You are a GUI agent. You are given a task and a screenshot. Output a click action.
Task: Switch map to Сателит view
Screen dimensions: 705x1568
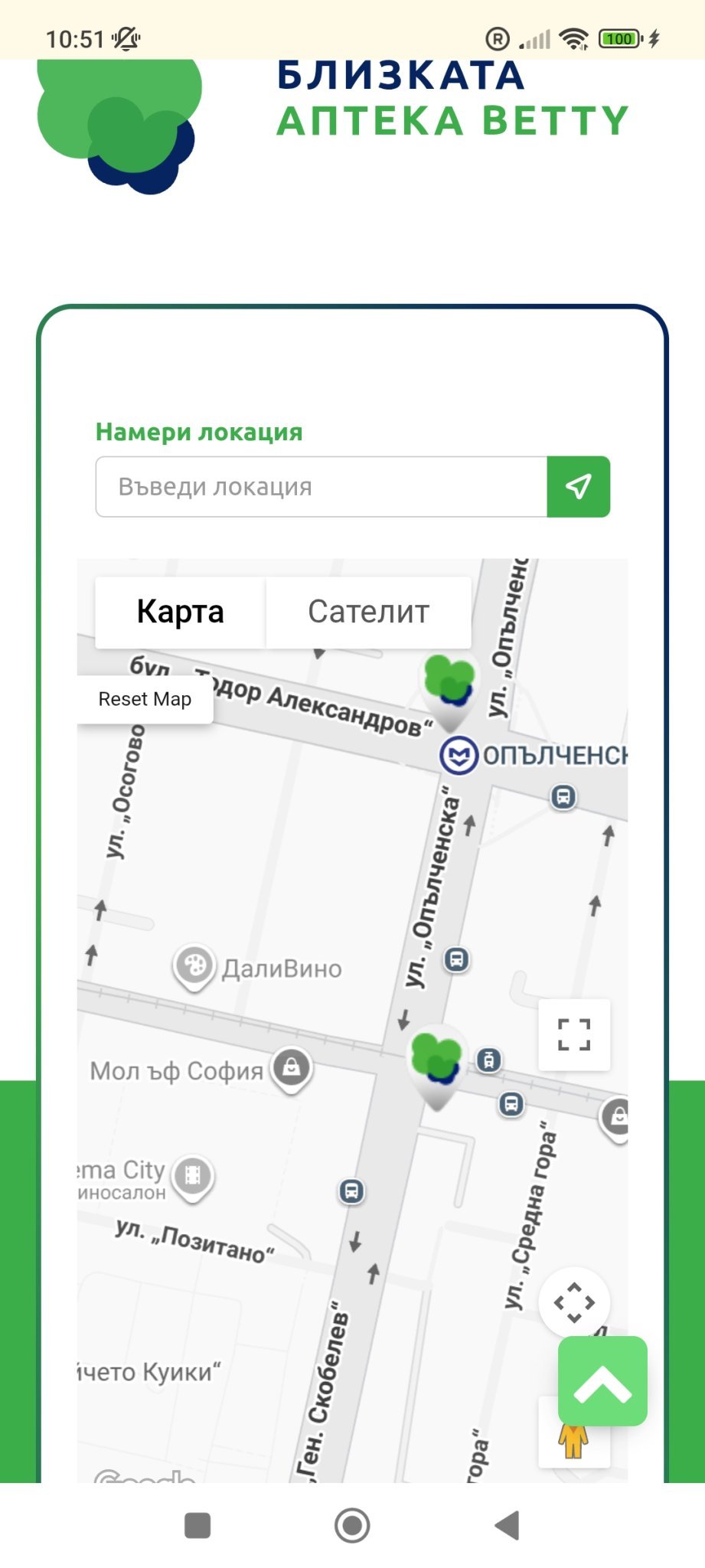pos(368,612)
